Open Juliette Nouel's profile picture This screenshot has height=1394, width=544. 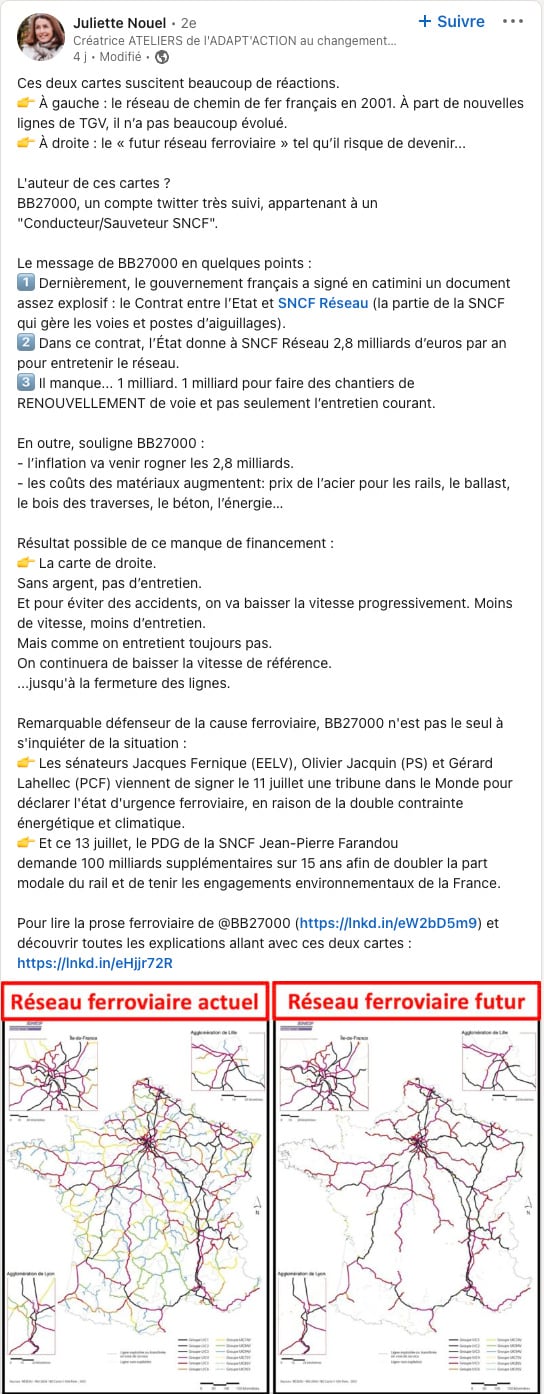pos(41,37)
